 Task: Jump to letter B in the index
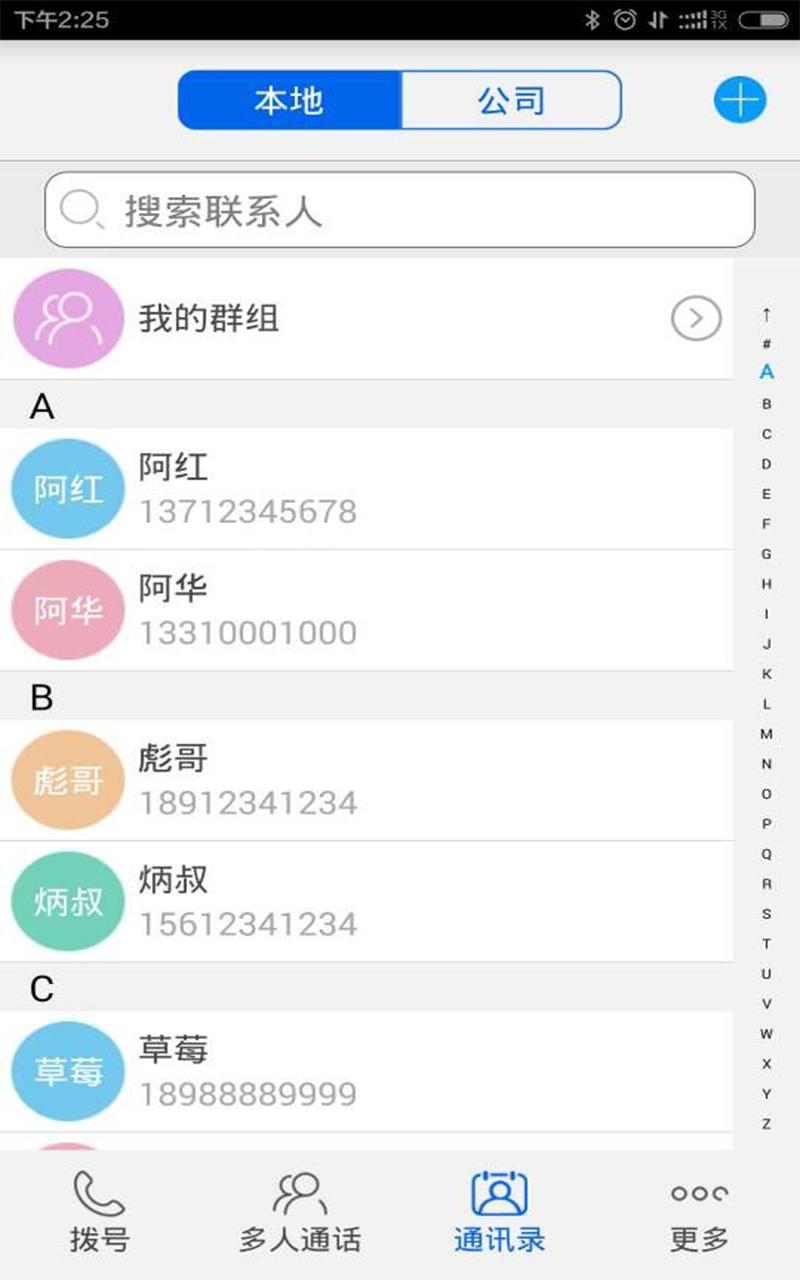pos(766,403)
